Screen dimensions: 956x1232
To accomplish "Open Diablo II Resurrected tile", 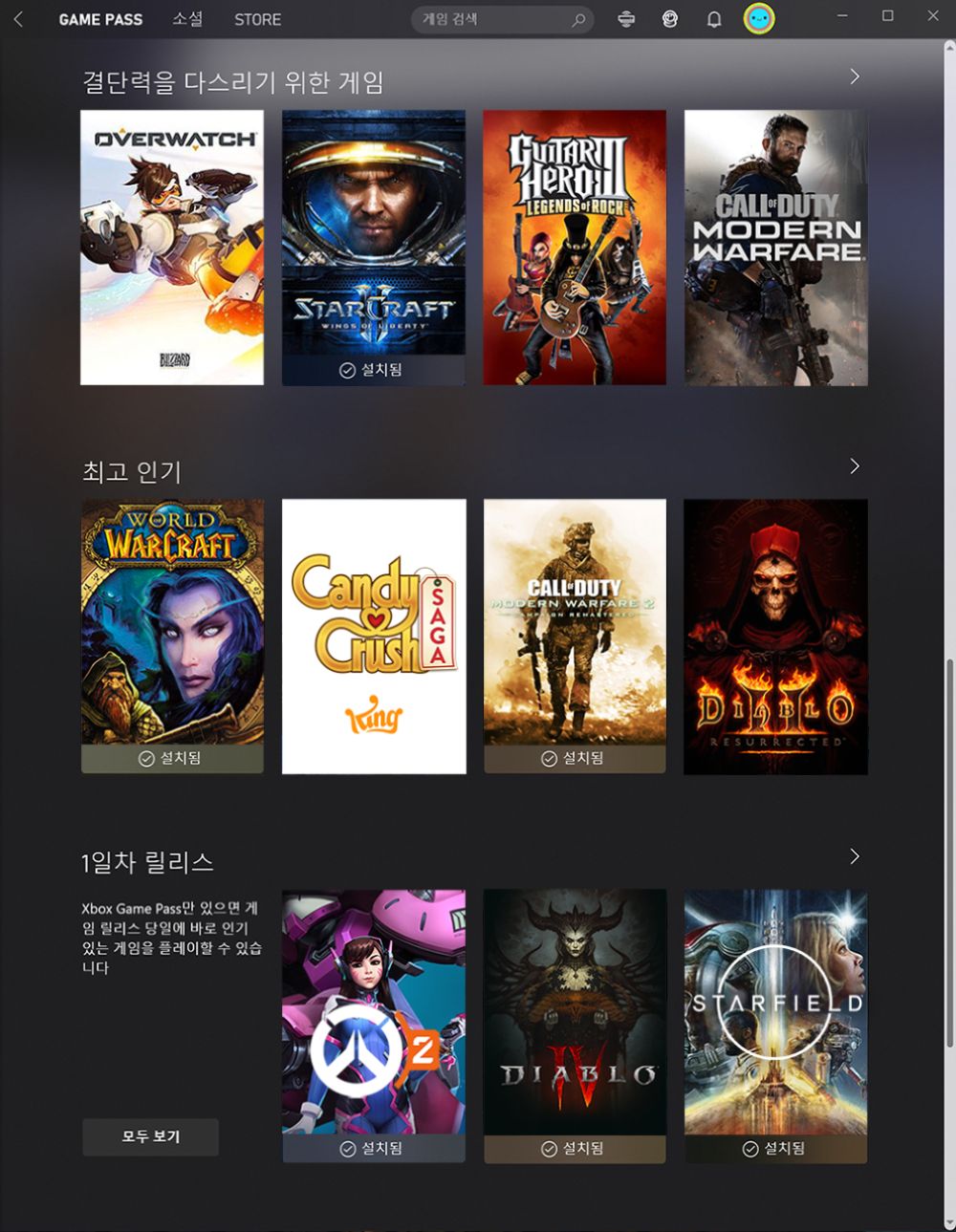I will click(x=775, y=636).
